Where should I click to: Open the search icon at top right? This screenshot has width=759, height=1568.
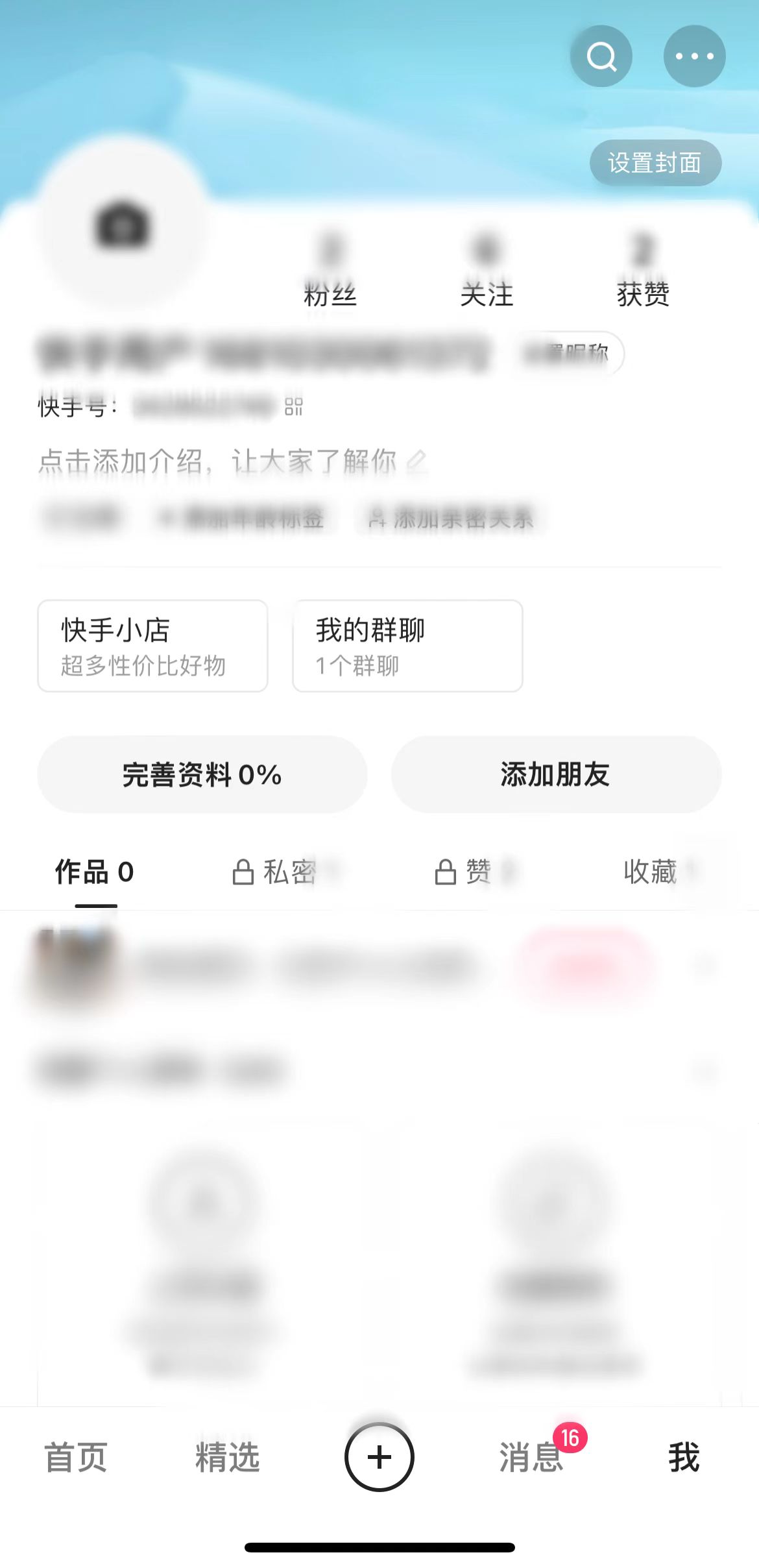click(x=600, y=56)
